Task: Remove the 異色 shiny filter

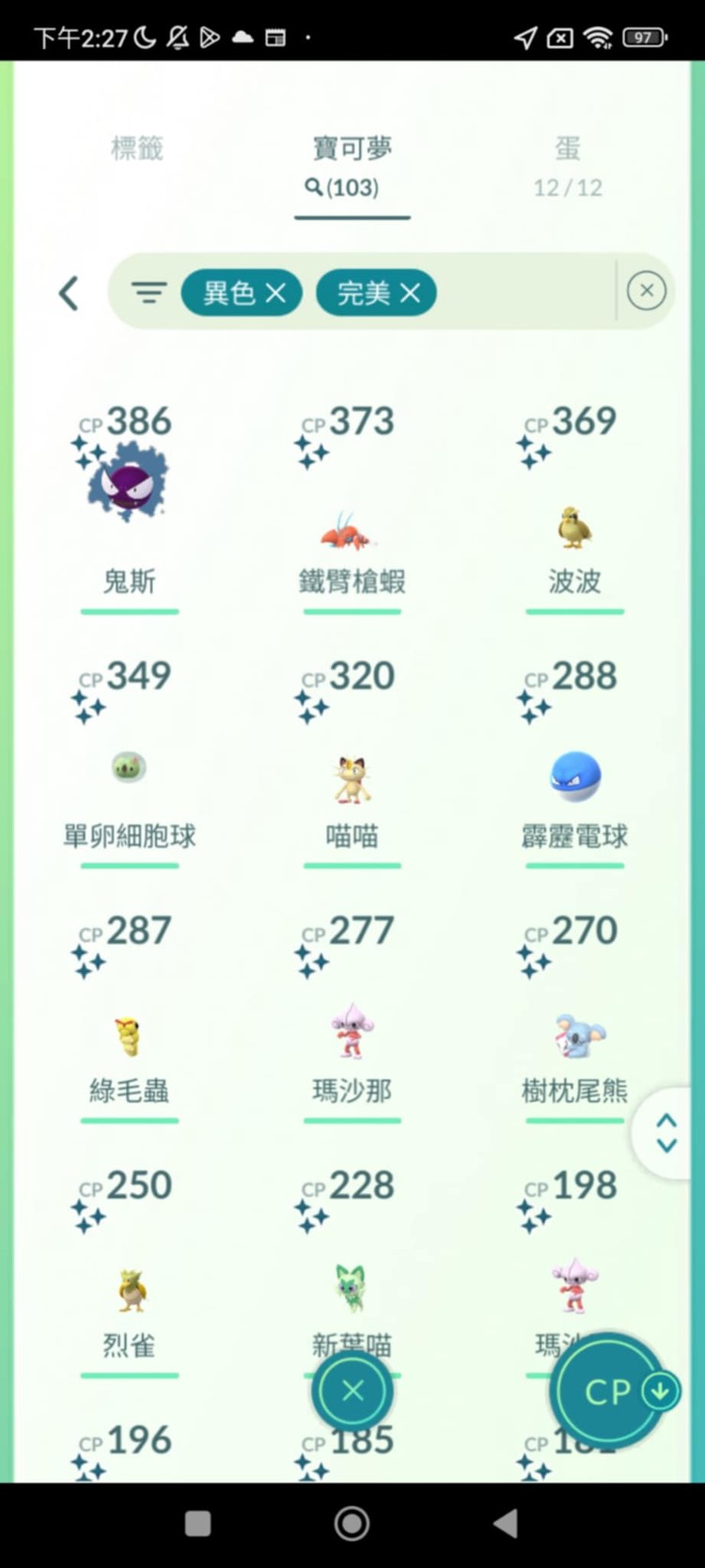Action: [x=275, y=292]
